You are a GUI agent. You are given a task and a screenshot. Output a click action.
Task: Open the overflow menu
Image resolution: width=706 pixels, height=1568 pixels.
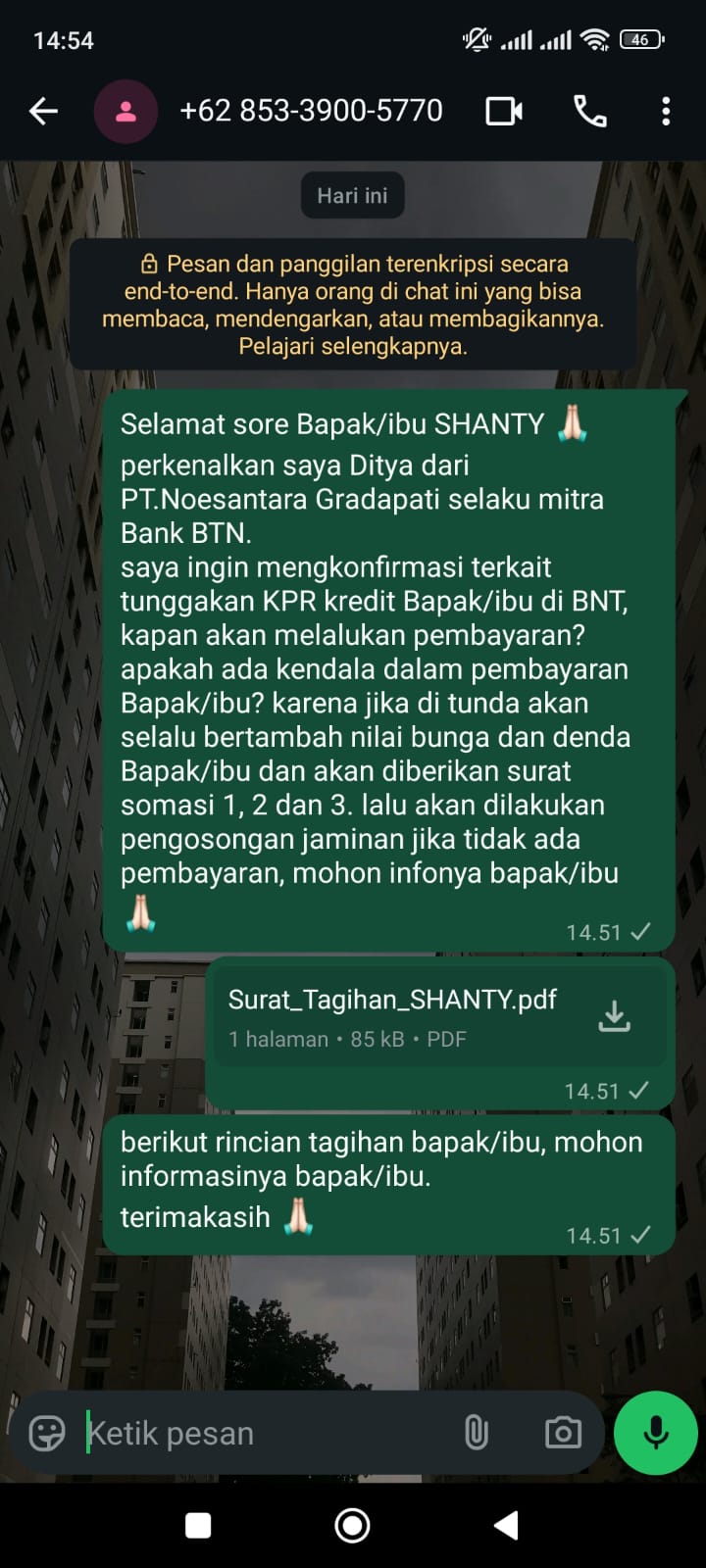(666, 112)
